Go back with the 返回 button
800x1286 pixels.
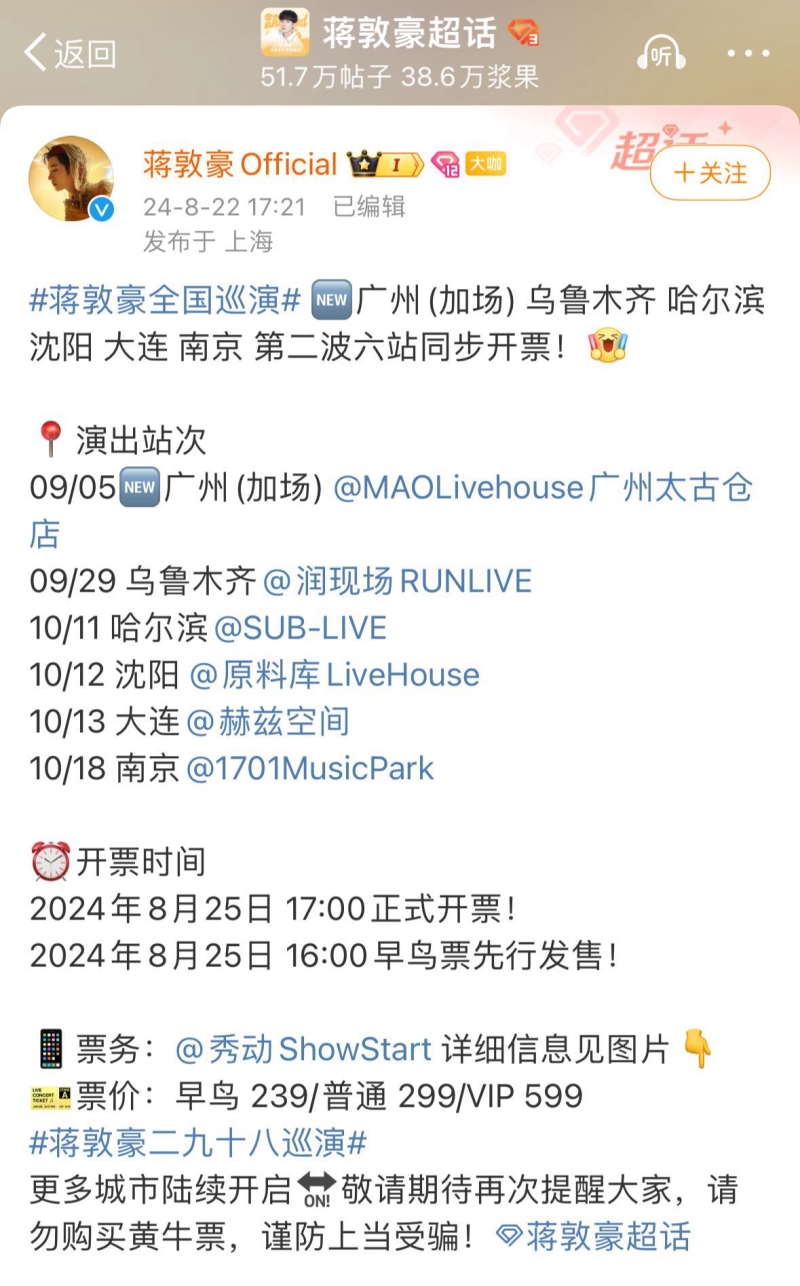click(x=70, y=53)
